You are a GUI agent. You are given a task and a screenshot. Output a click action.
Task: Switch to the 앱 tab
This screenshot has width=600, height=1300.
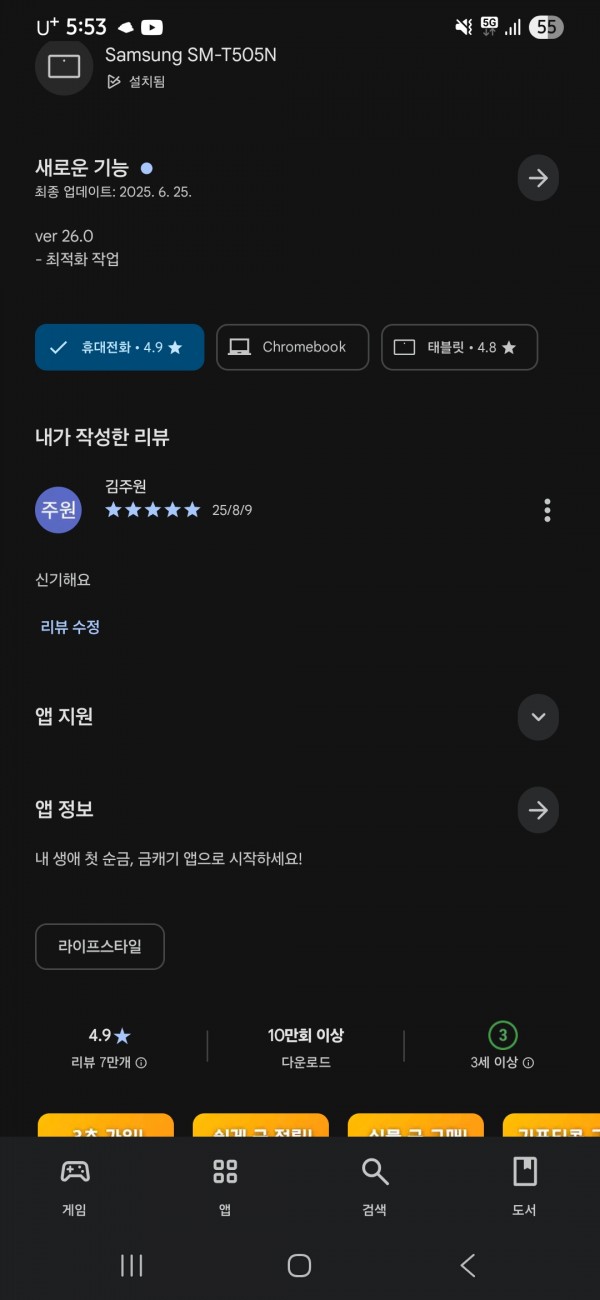coord(225,1187)
